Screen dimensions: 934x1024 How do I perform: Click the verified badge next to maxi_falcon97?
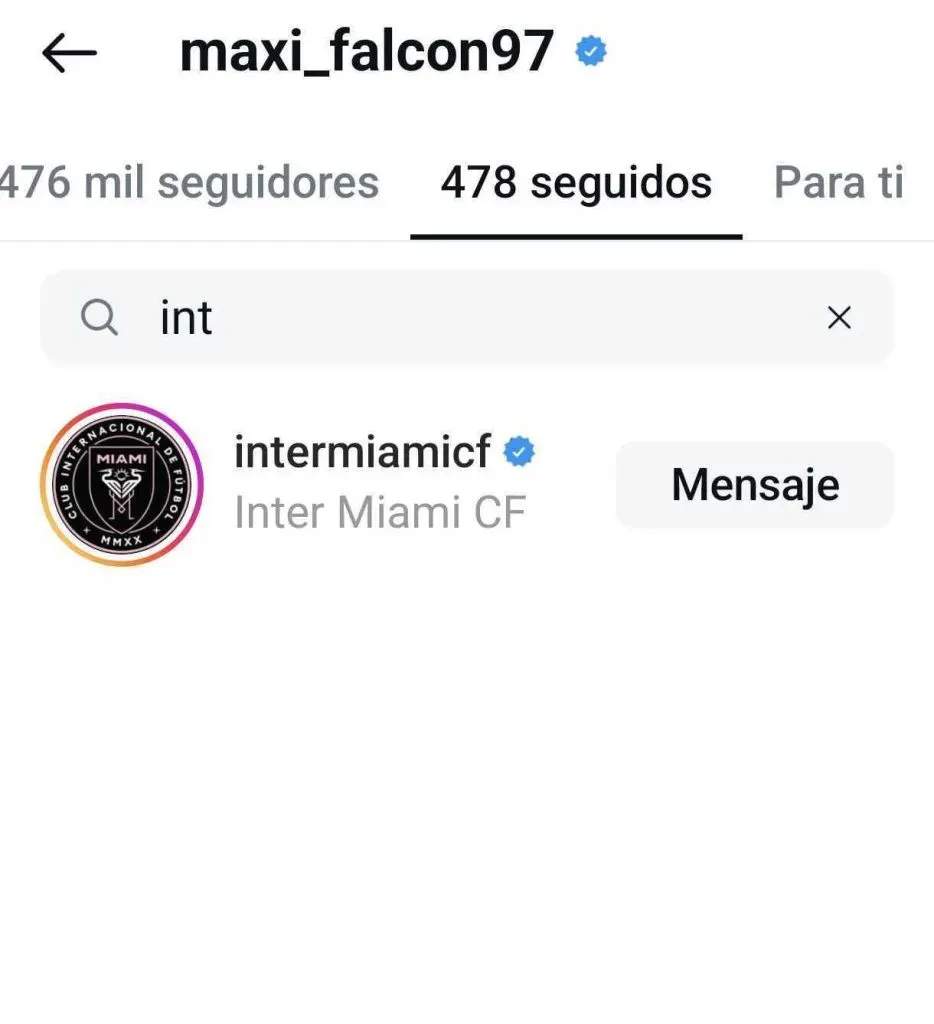[x=592, y=52]
